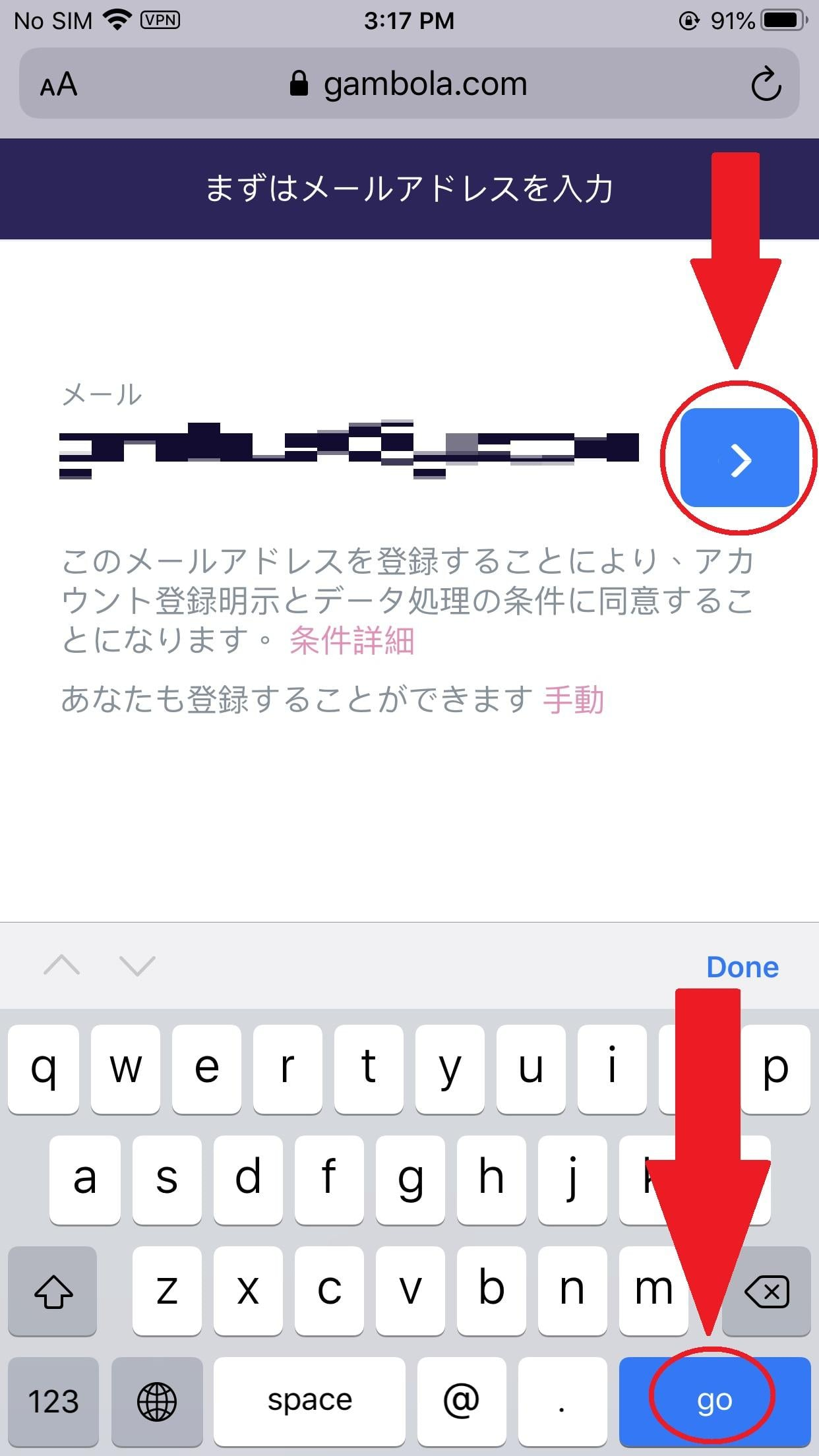Screen dimensions: 819x1456
Task: Tap the gambola.com address bar
Action: 409,84
